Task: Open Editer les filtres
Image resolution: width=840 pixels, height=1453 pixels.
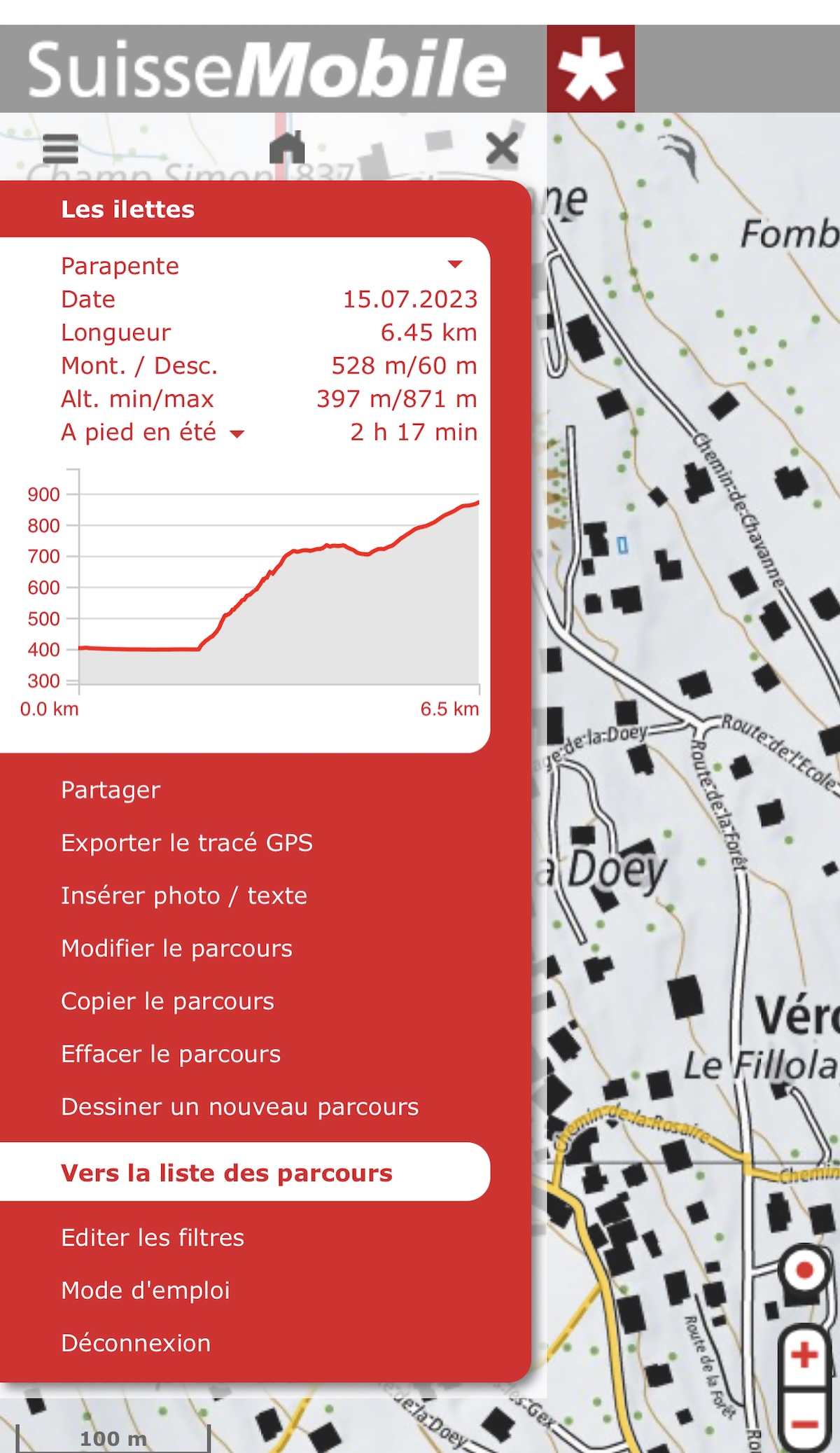Action: coord(153,1237)
